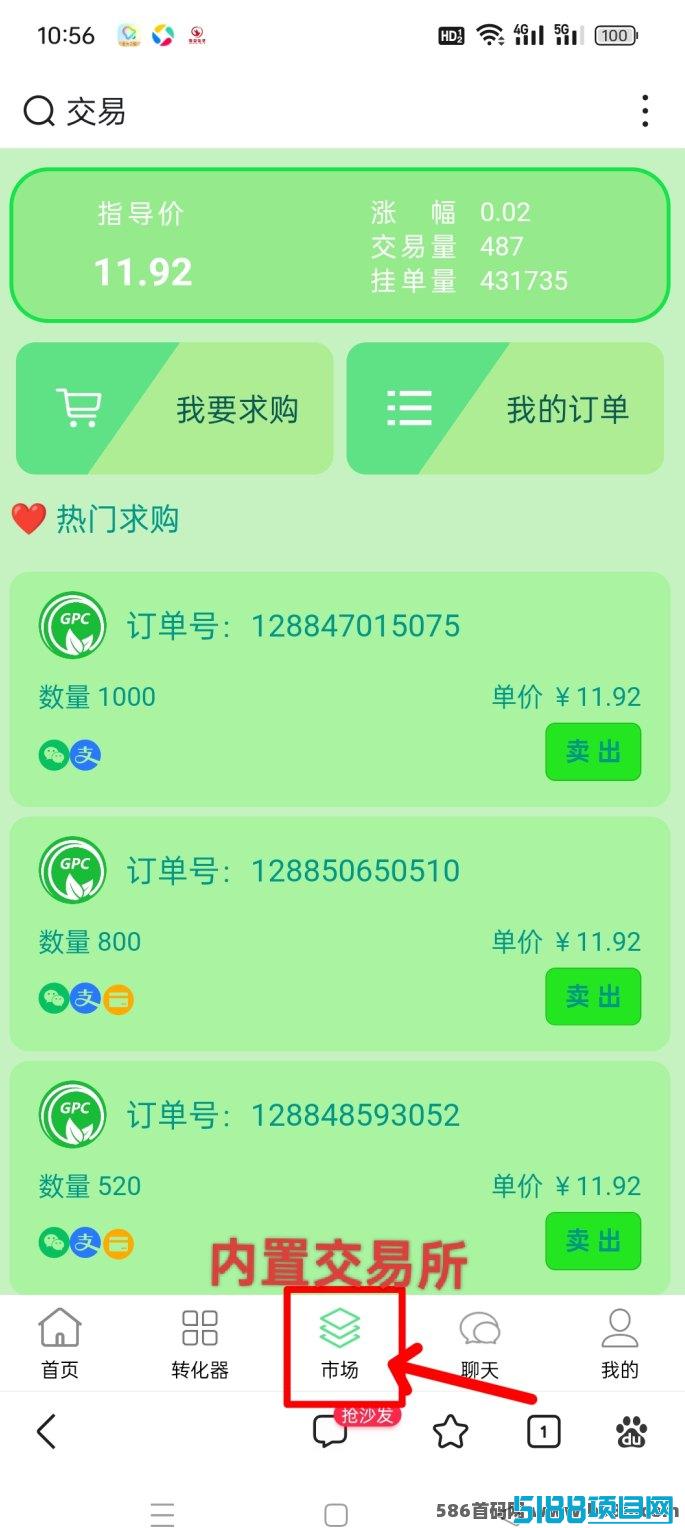
Task: Open 我要求购 to post a buy request
Action: pos(174,408)
